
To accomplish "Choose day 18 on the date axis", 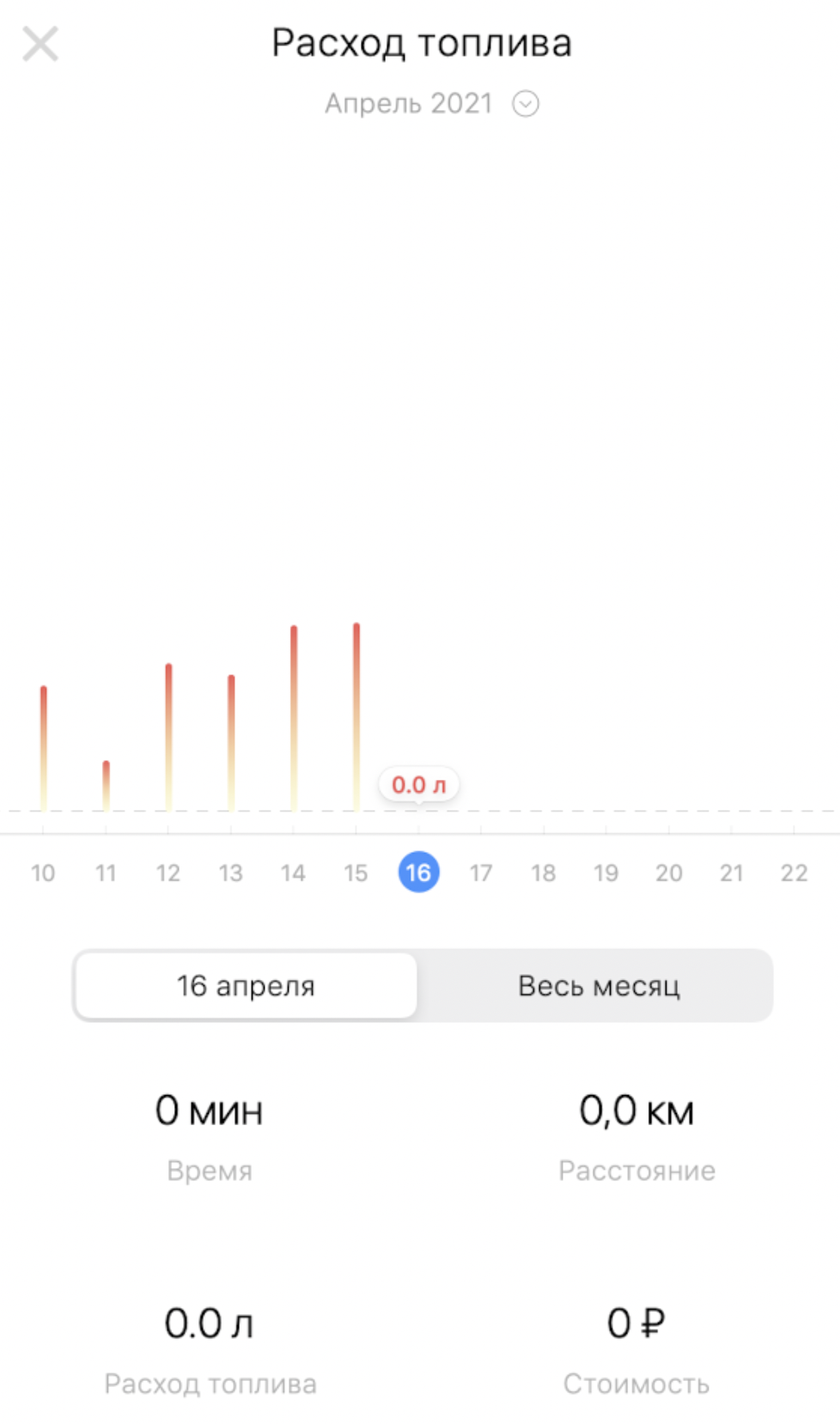I will [x=544, y=873].
